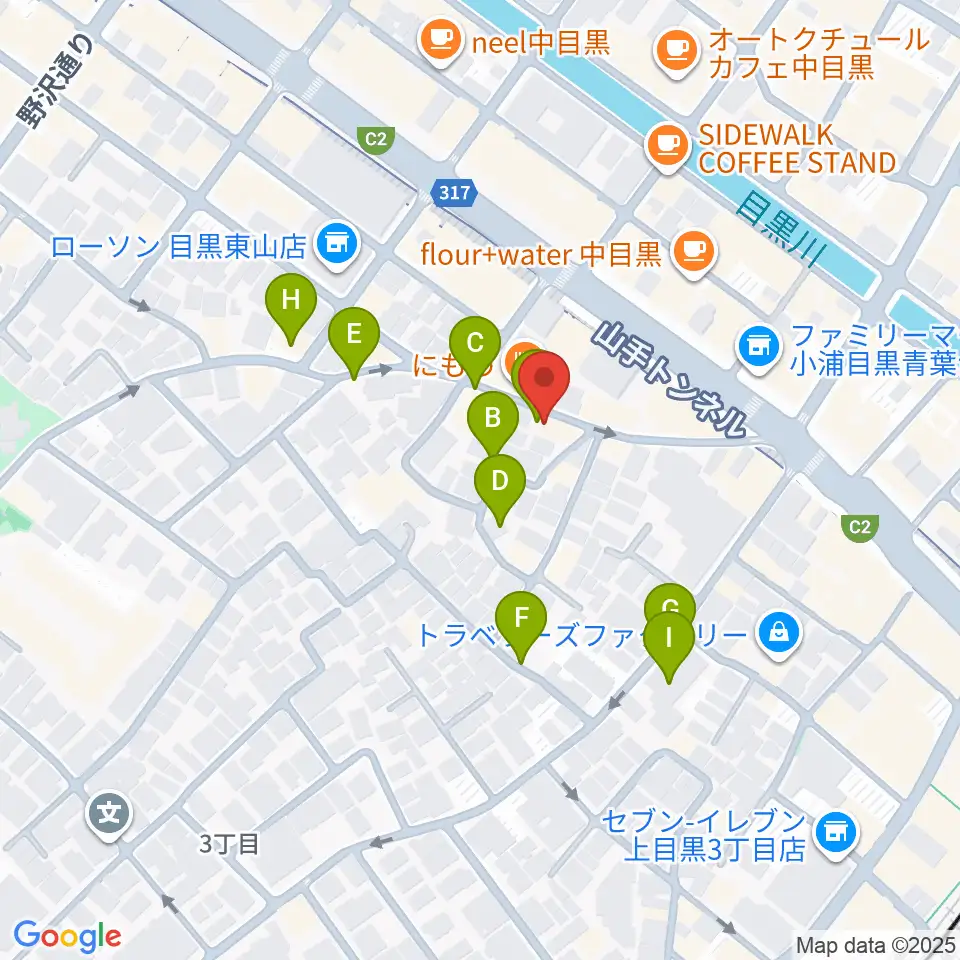Tap the flour+water 中目黒 cafe pin
960x960 pixels.
click(693, 252)
